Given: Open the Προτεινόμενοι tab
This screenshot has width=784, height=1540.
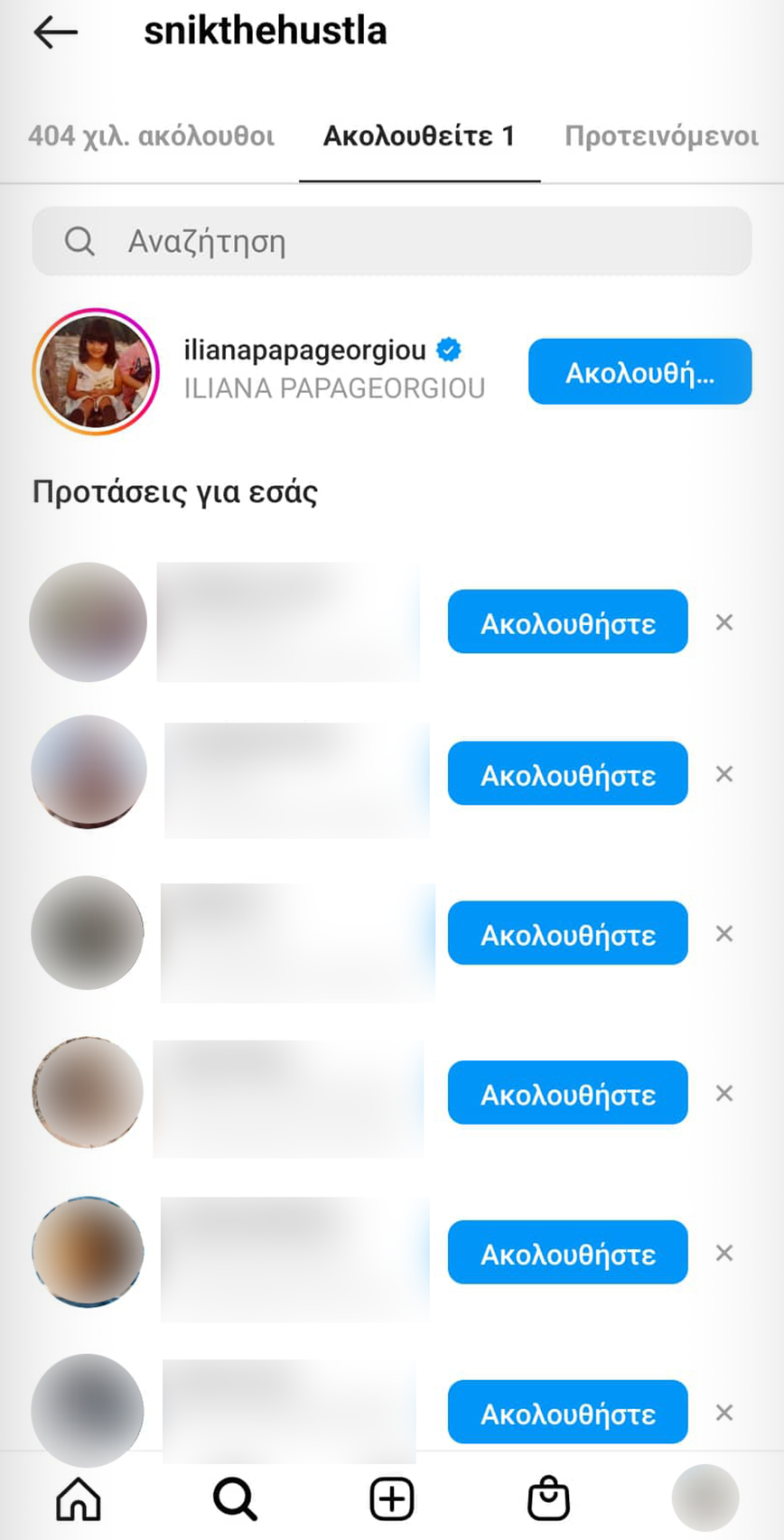Looking at the screenshot, I should pyautogui.click(x=661, y=136).
